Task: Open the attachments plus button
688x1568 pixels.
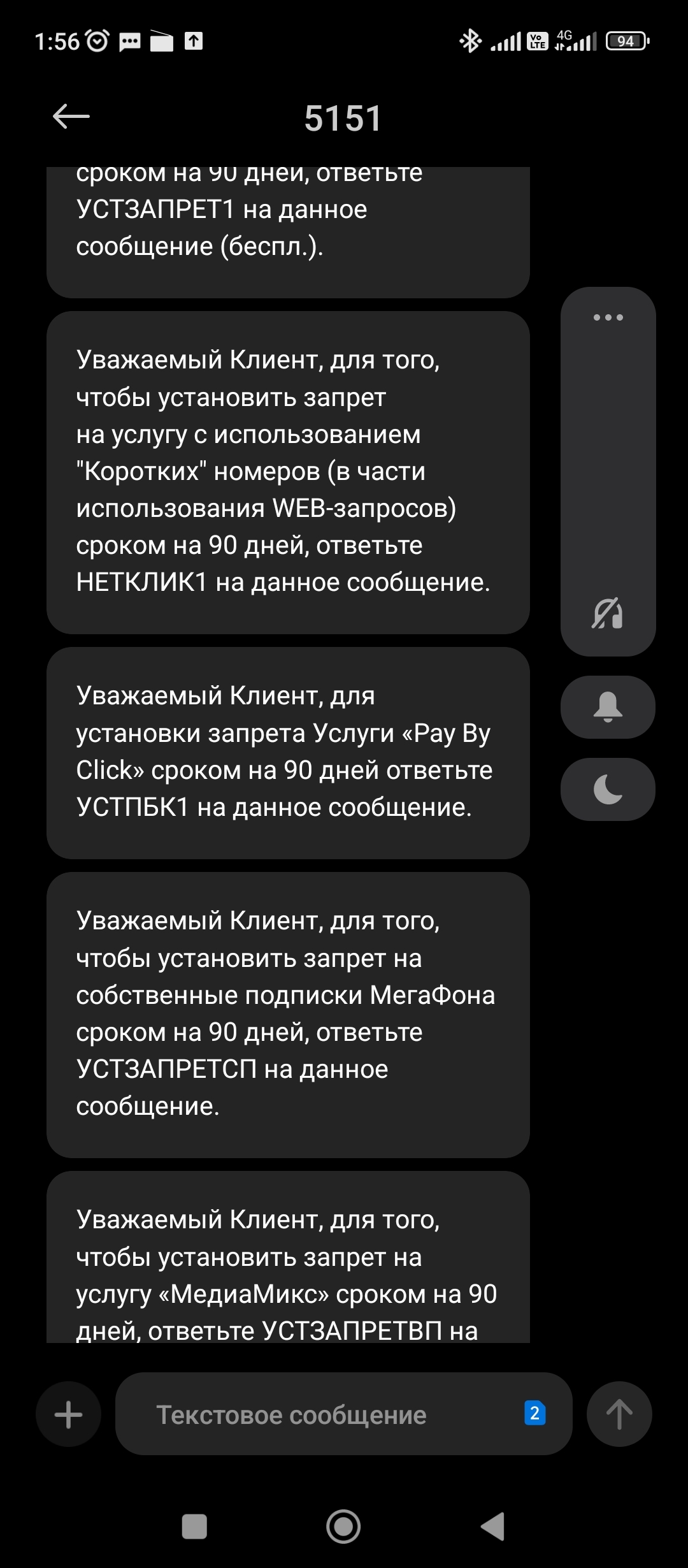Action: click(x=68, y=1414)
